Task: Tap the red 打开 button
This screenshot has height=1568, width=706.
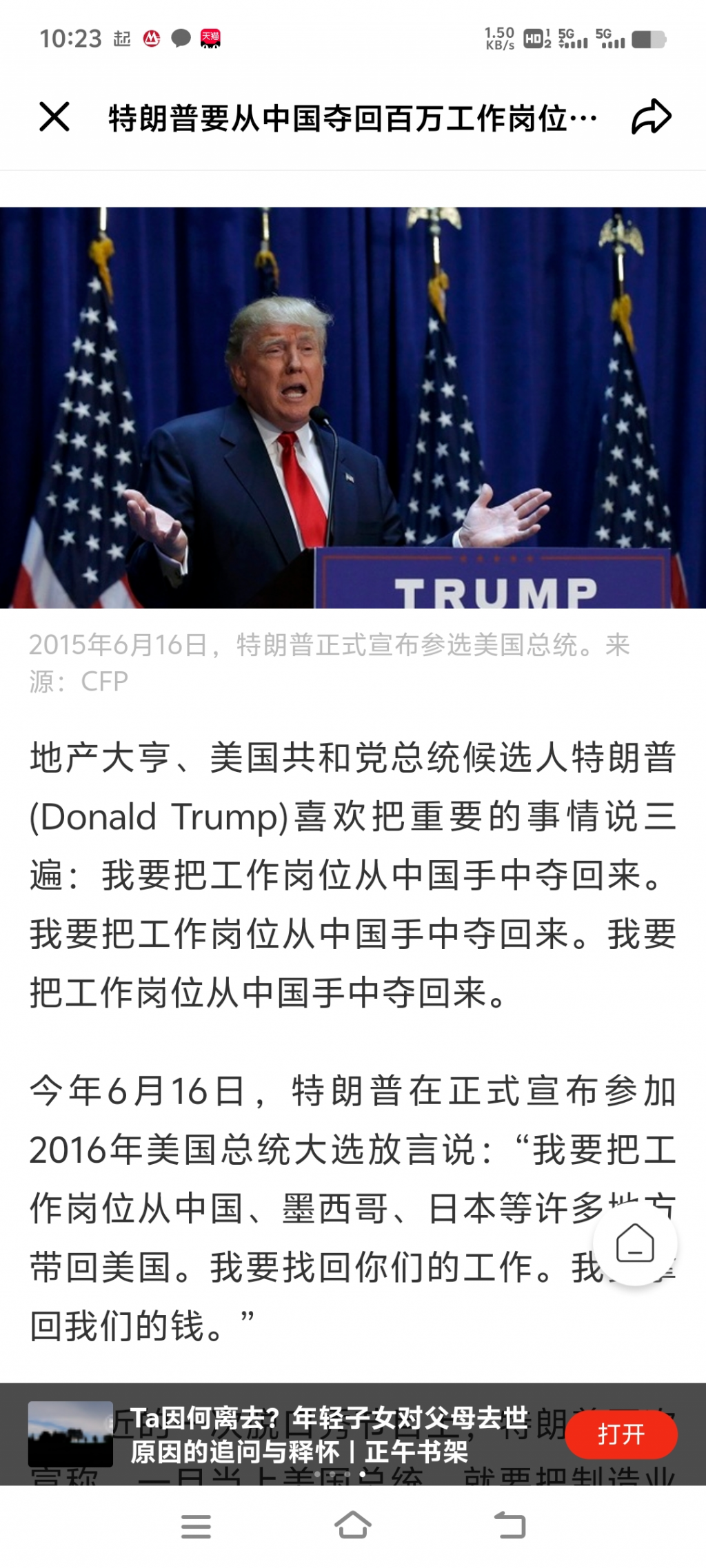Action: pos(621,1434)
